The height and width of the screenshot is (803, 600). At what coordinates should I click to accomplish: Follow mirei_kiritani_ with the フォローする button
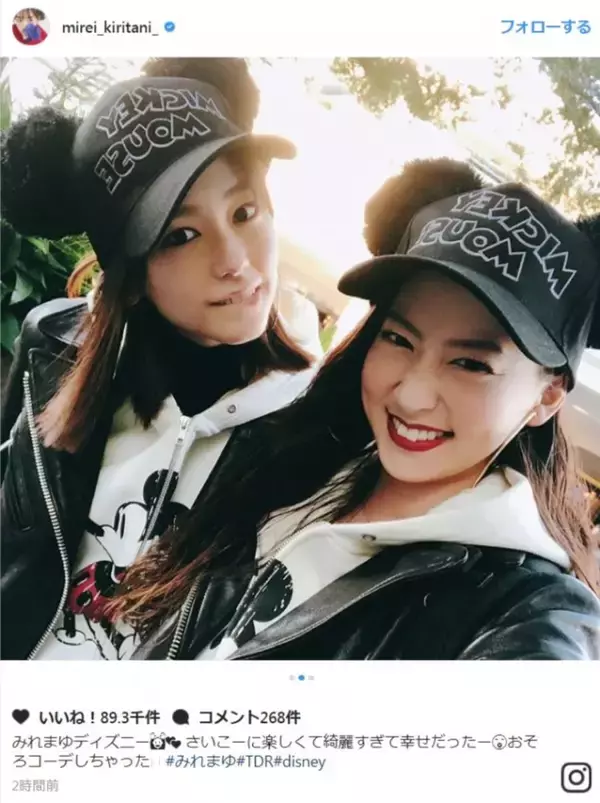(545, 27)
